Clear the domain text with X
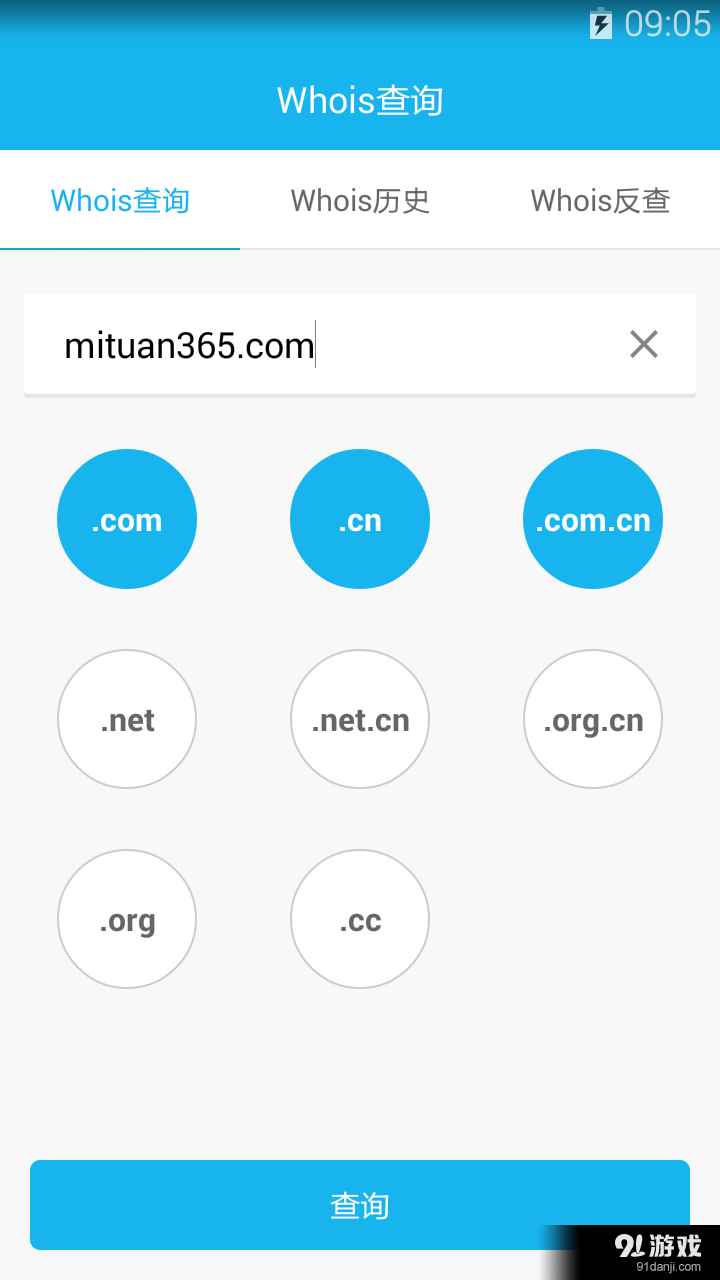Viewport: 720px width, 1280px height. [x=644, y=344]
